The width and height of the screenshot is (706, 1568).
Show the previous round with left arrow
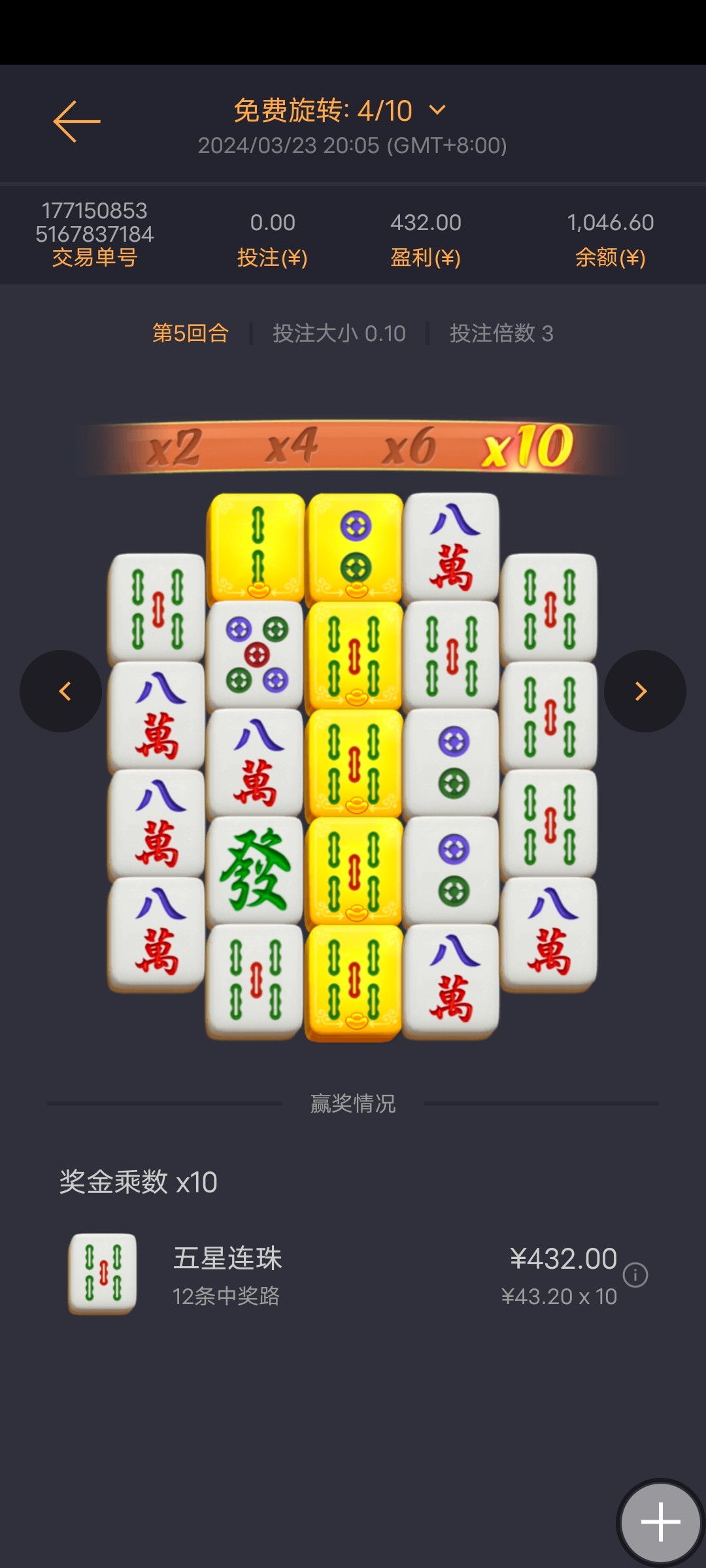coord(61,691)
